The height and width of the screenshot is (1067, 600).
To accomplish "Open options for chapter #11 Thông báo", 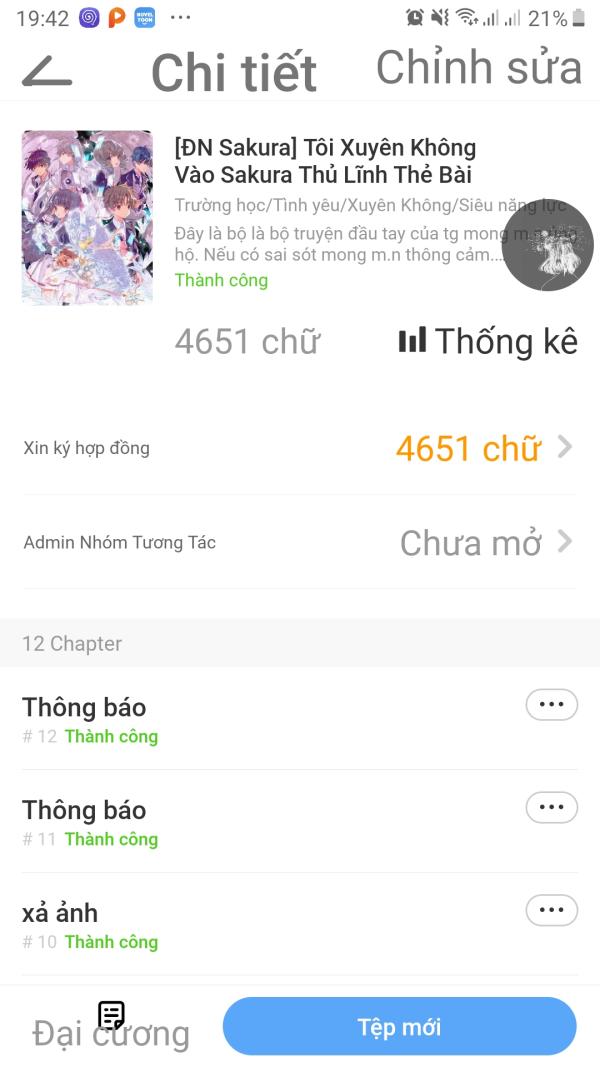I will [x=551, y=807].
